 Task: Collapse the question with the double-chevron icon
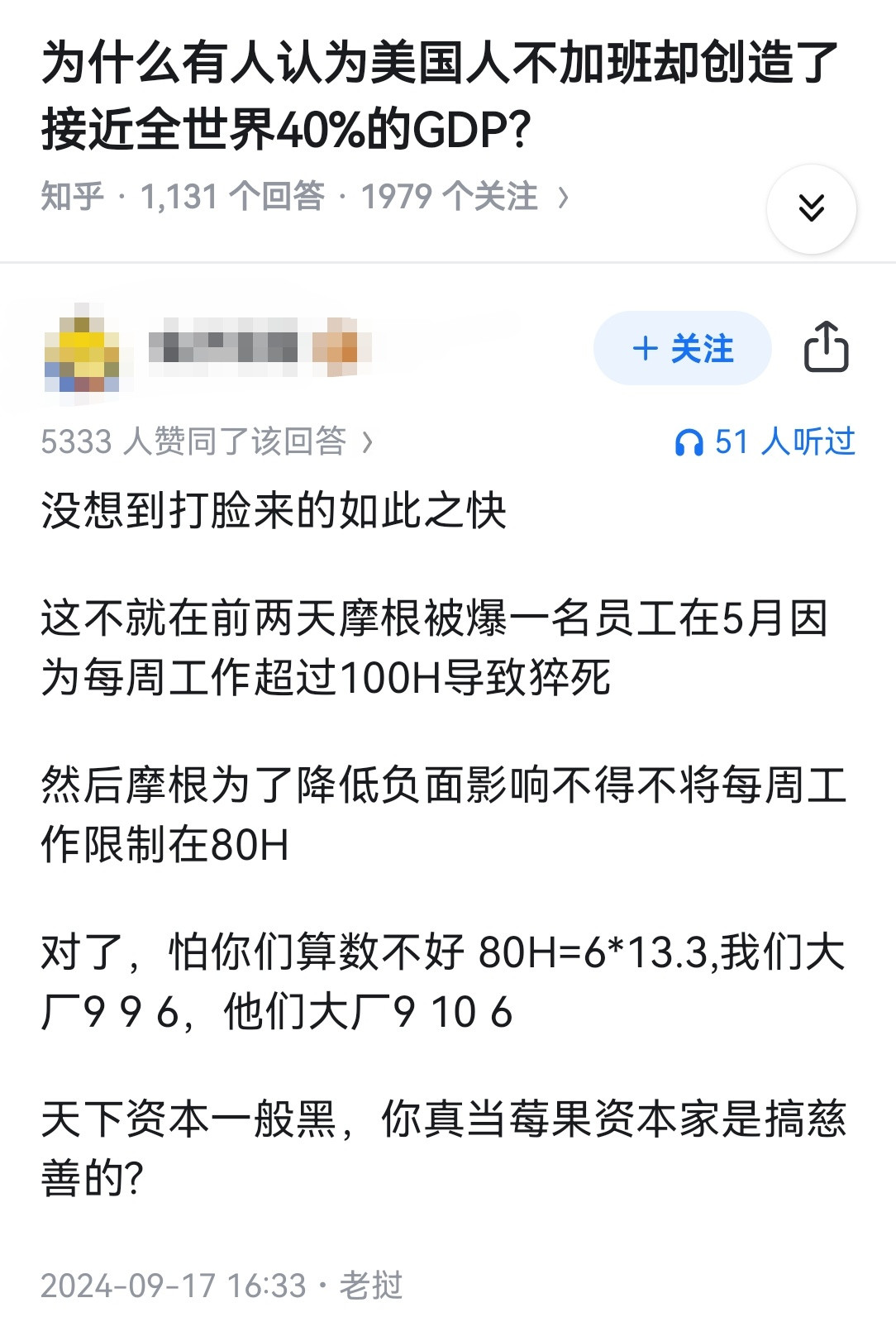[x=813, y=208]
